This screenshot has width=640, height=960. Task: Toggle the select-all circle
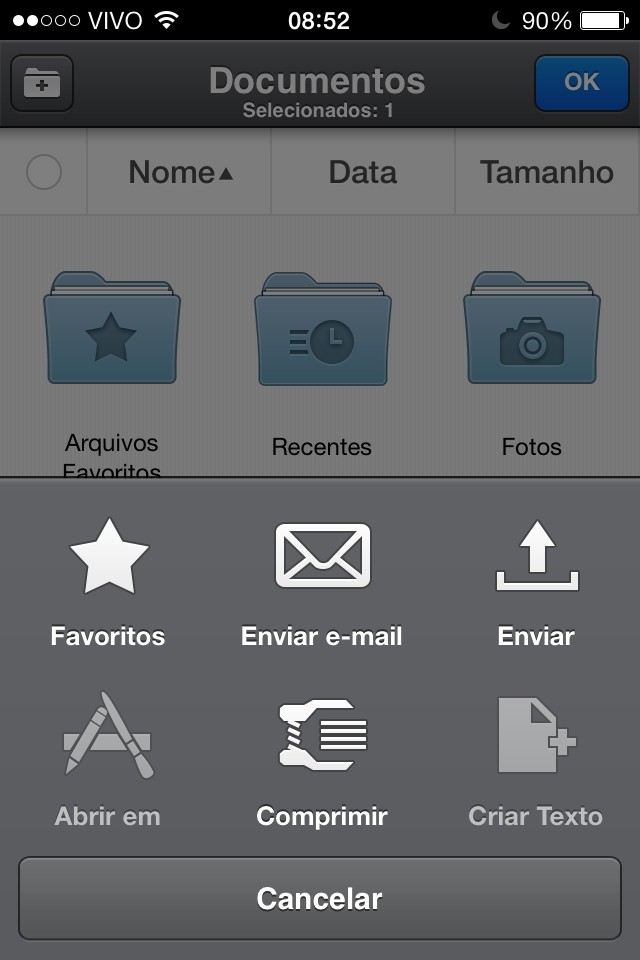(44, 172)
